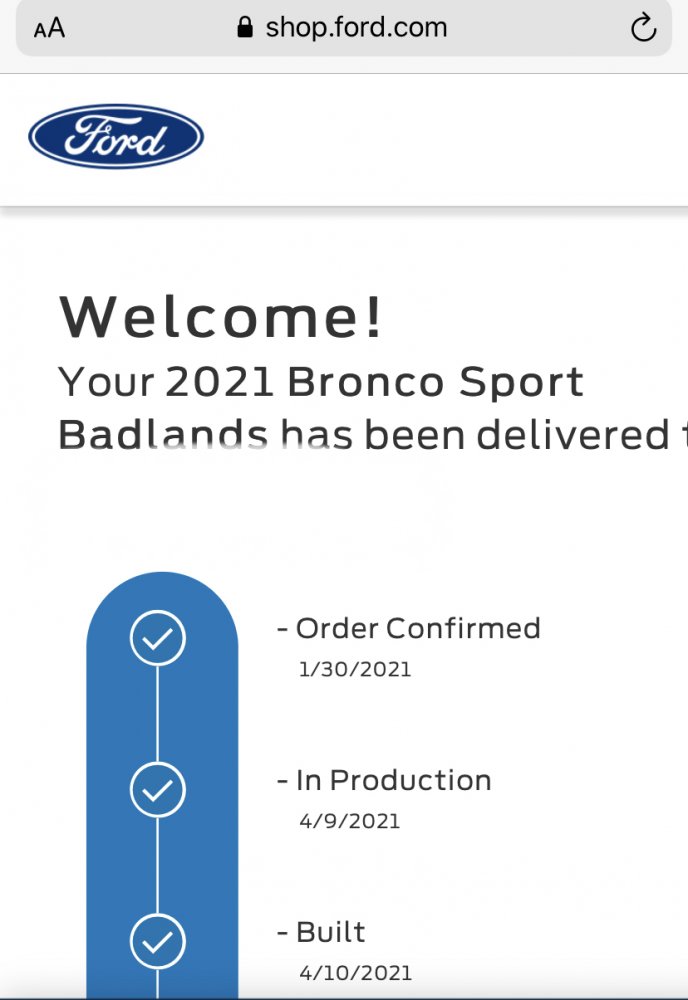Reload the shop.ford.com page
The image size is (688, 1000).
643,28
